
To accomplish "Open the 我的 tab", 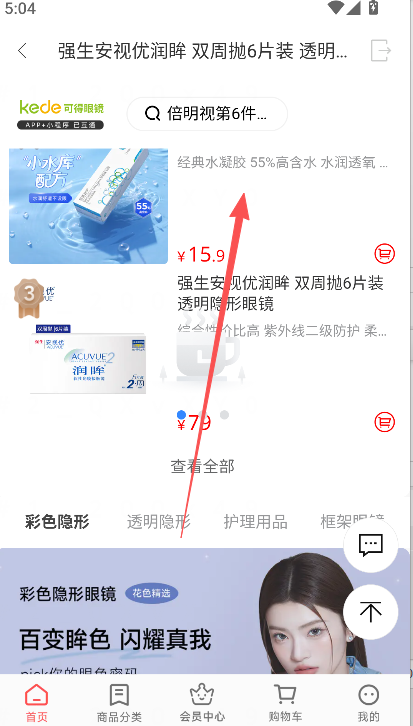I will click(x=369, y=703).
